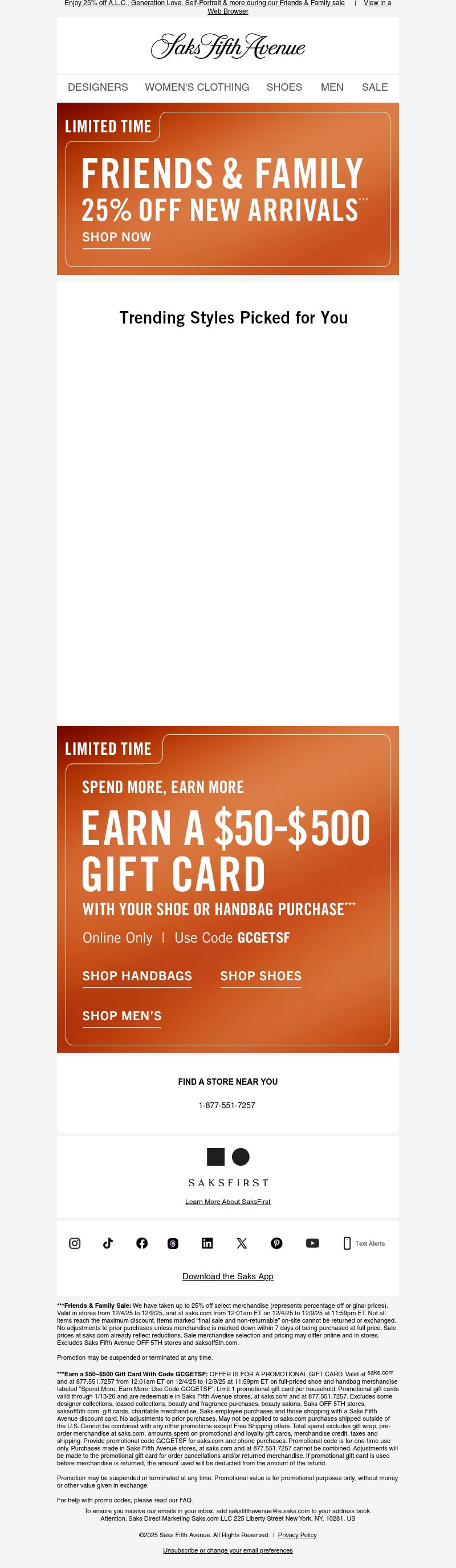Open Saks LinkedIn page
This screenshot has width=456, height=1568.
point(207,1243)
